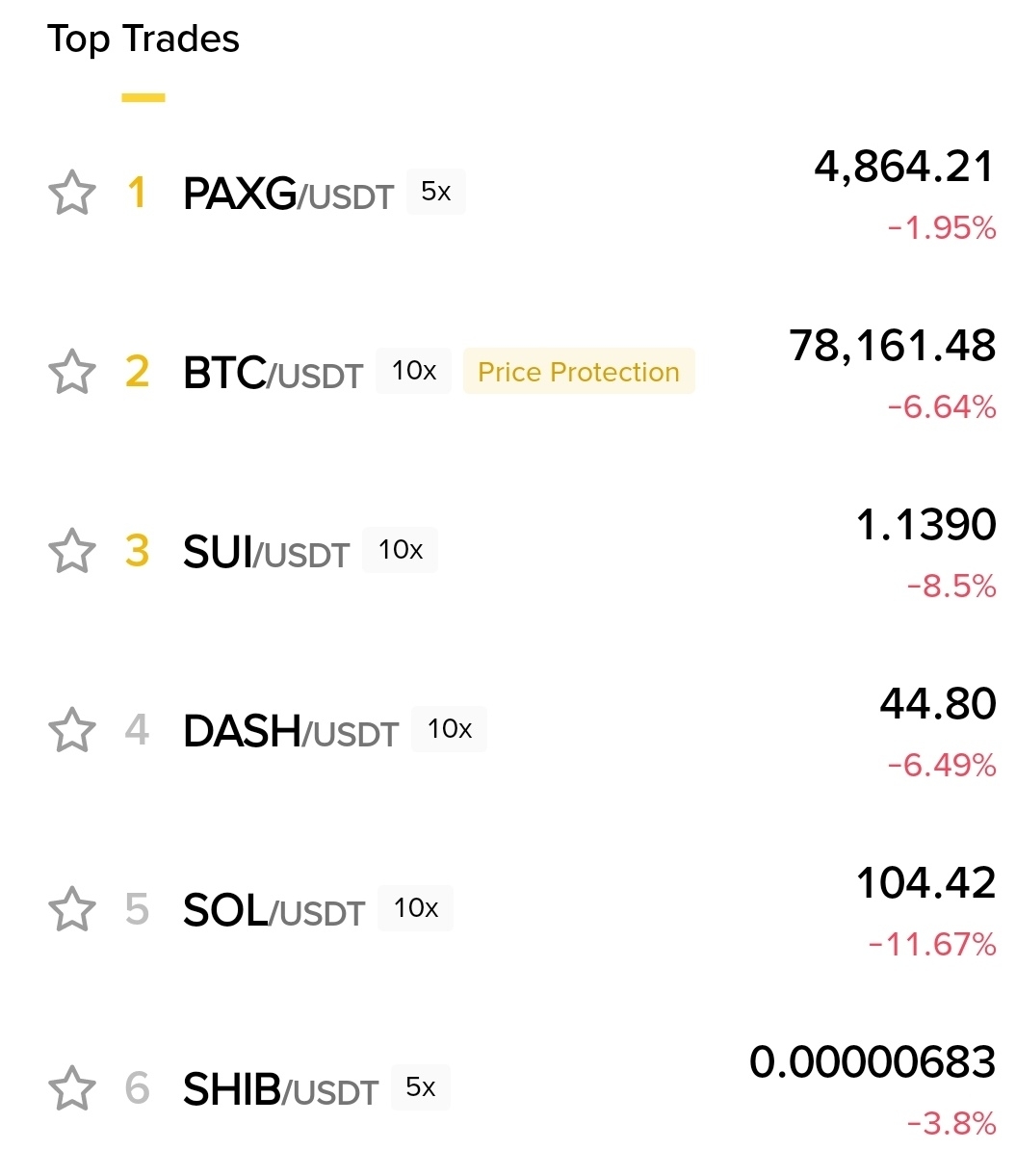Favorite PAXG/USDT with its star
1016x1176 pixels.
(72, 194)
